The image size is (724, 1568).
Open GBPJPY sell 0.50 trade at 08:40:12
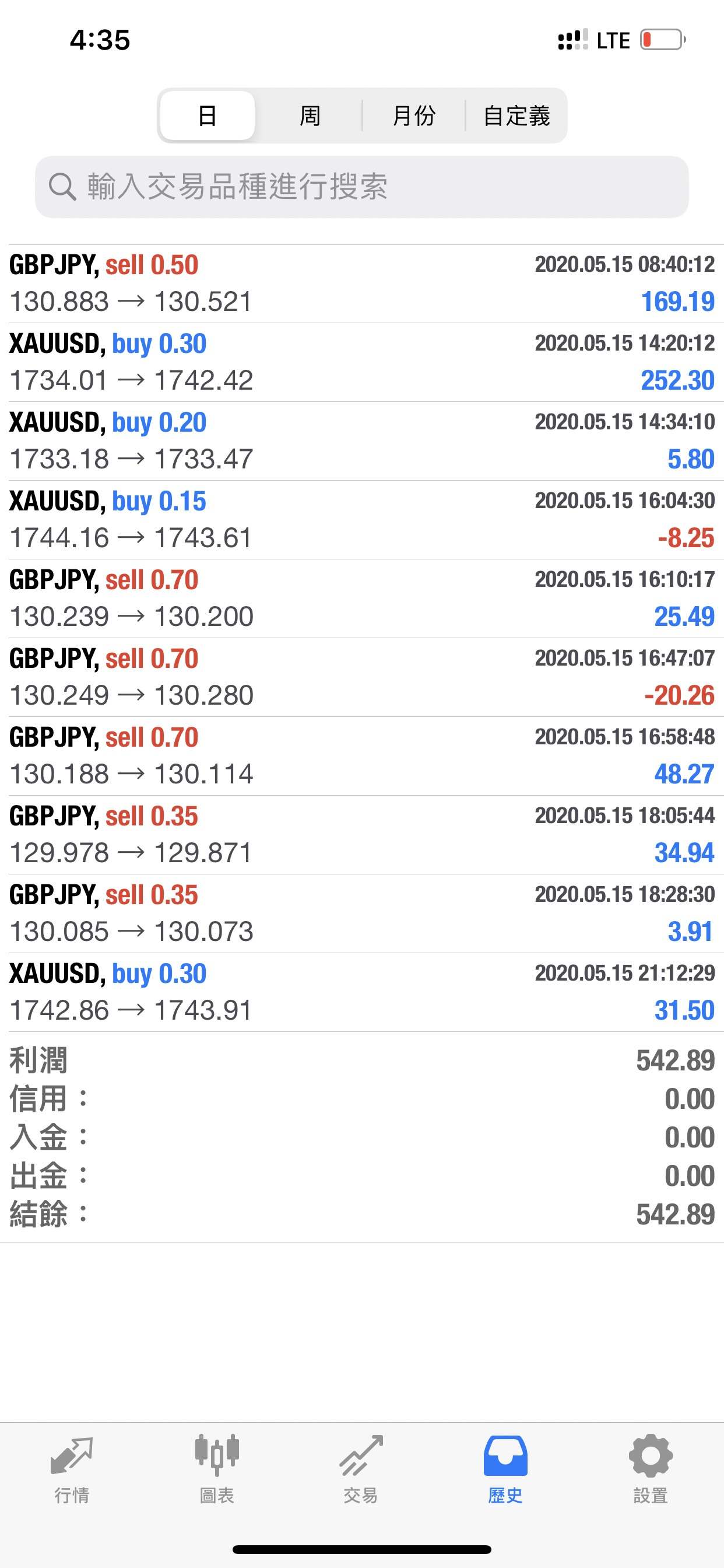362,283
